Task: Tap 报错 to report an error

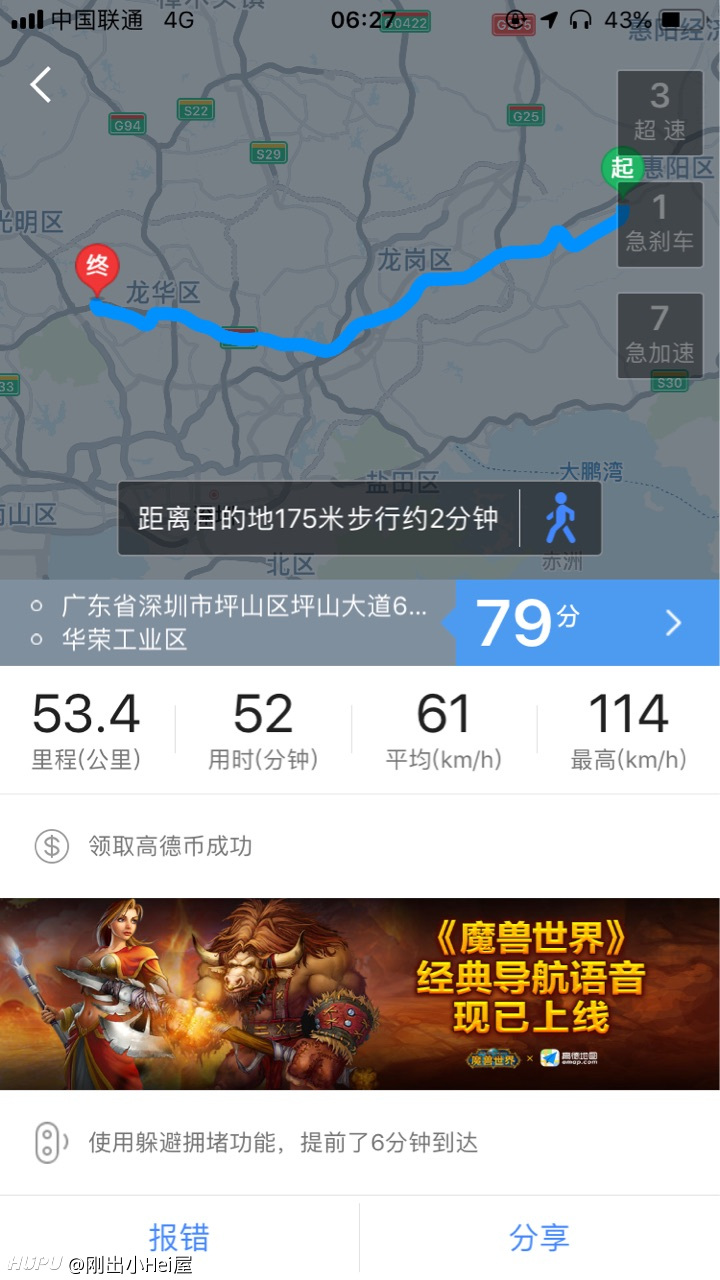Action: click(x=180, y=1237)
